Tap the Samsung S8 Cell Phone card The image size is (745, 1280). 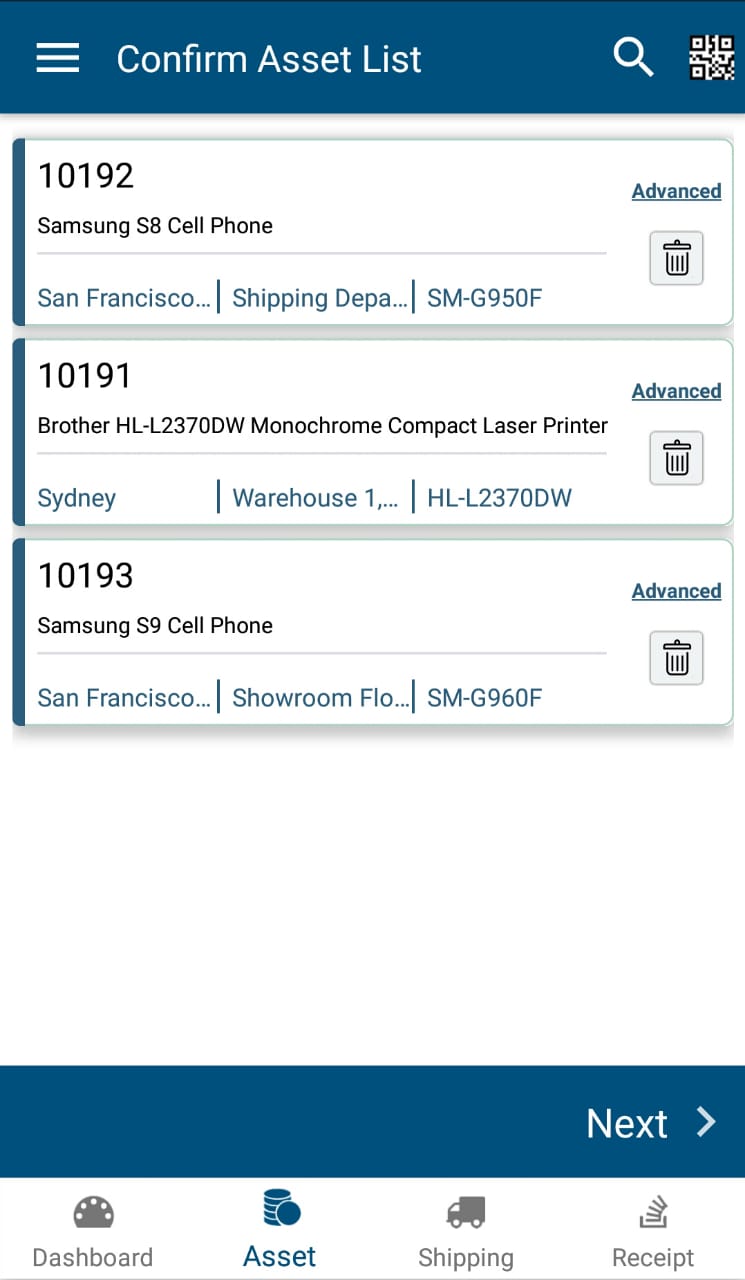click(x=155, y=225)
